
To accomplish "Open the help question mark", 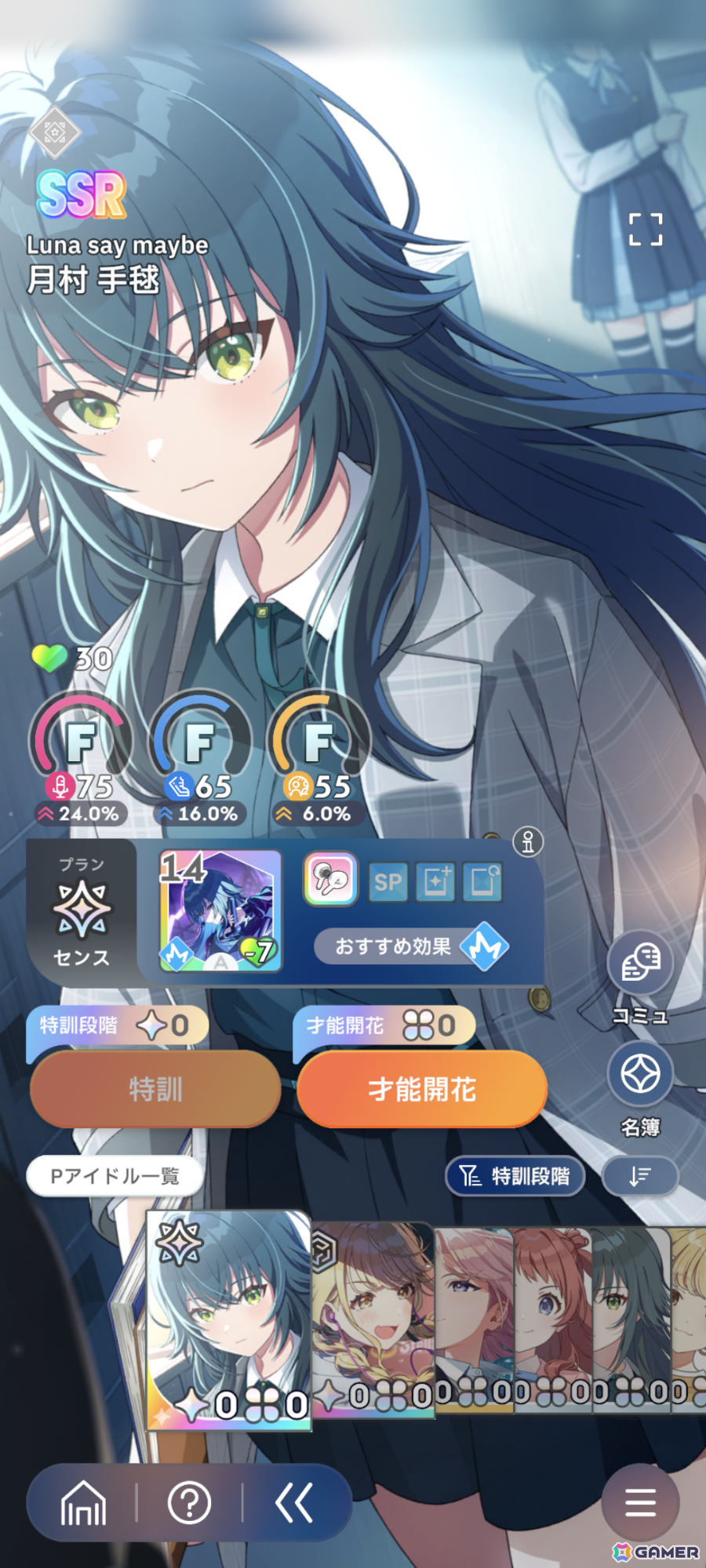I will tap(190, 1503).
